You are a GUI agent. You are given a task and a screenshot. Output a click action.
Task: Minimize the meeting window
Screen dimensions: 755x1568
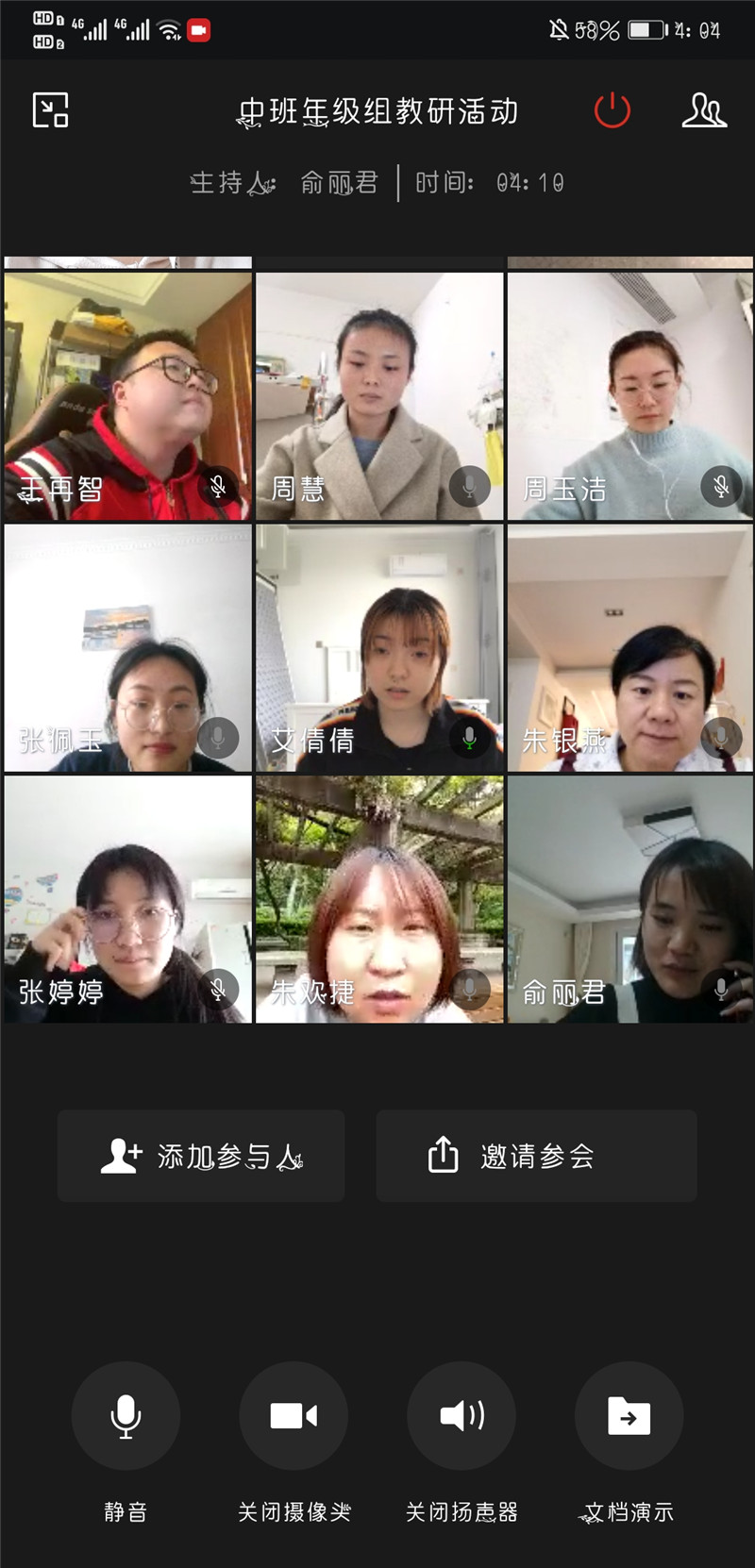pyautogui.click(x=50, y=110)
